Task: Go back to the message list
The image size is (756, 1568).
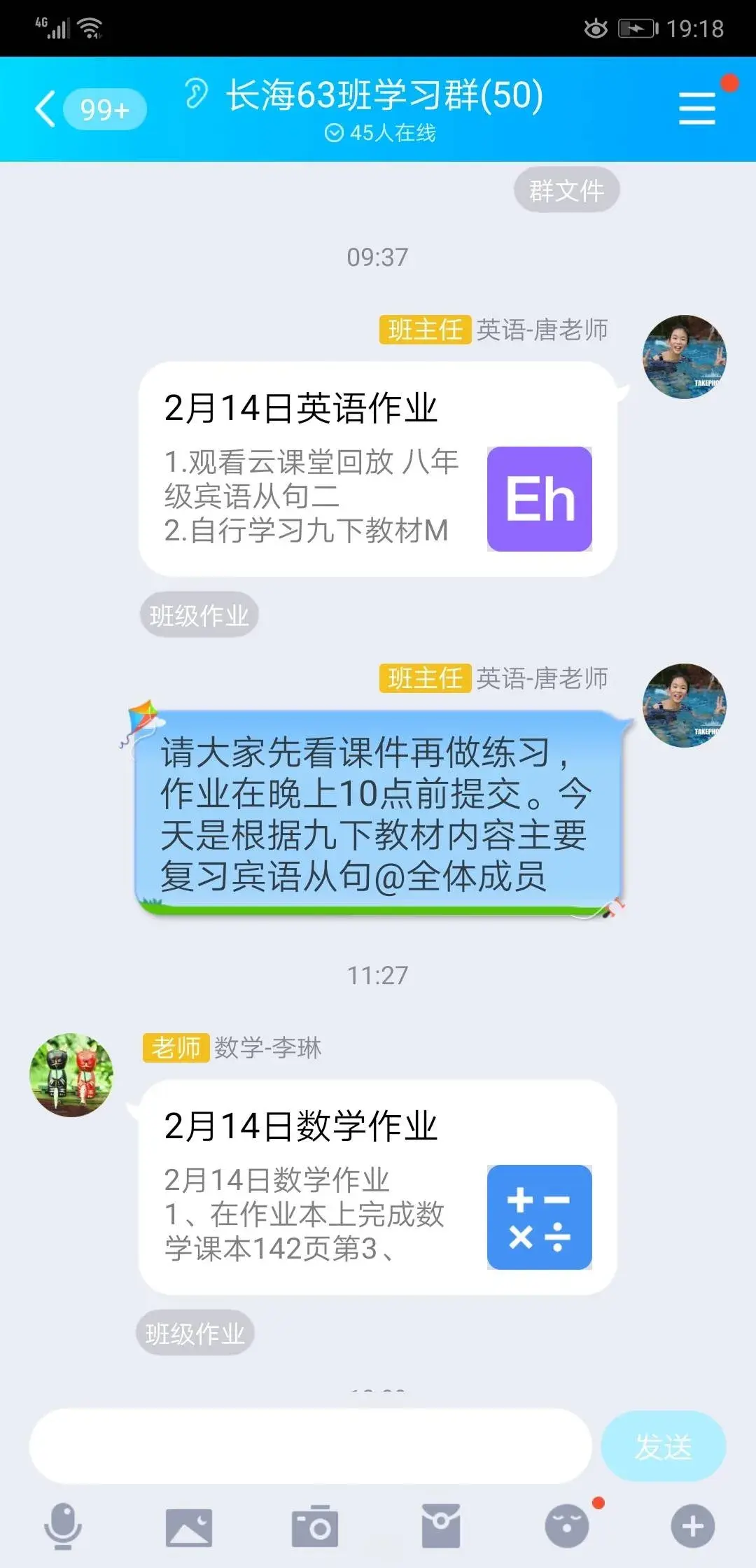Action: point(46,109)
